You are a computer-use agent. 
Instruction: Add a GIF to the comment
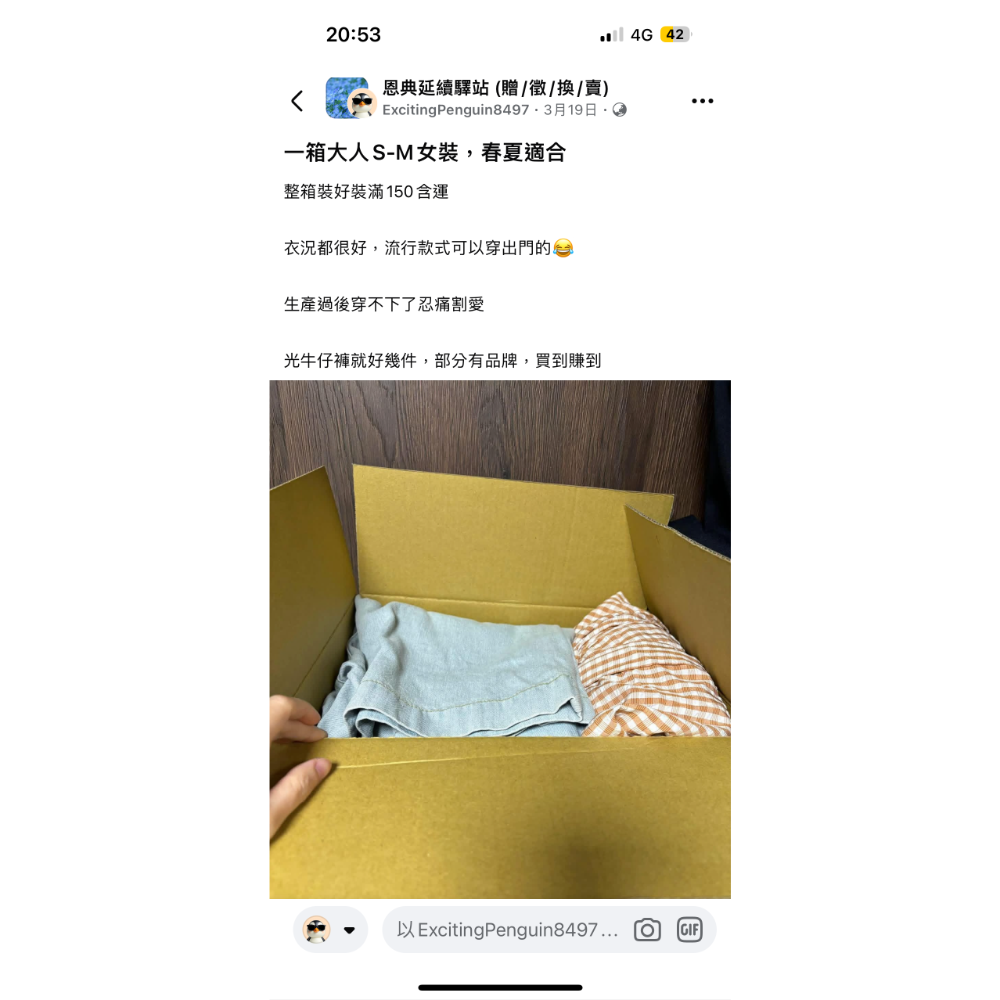pyautogui.click(x=690, y=930)
